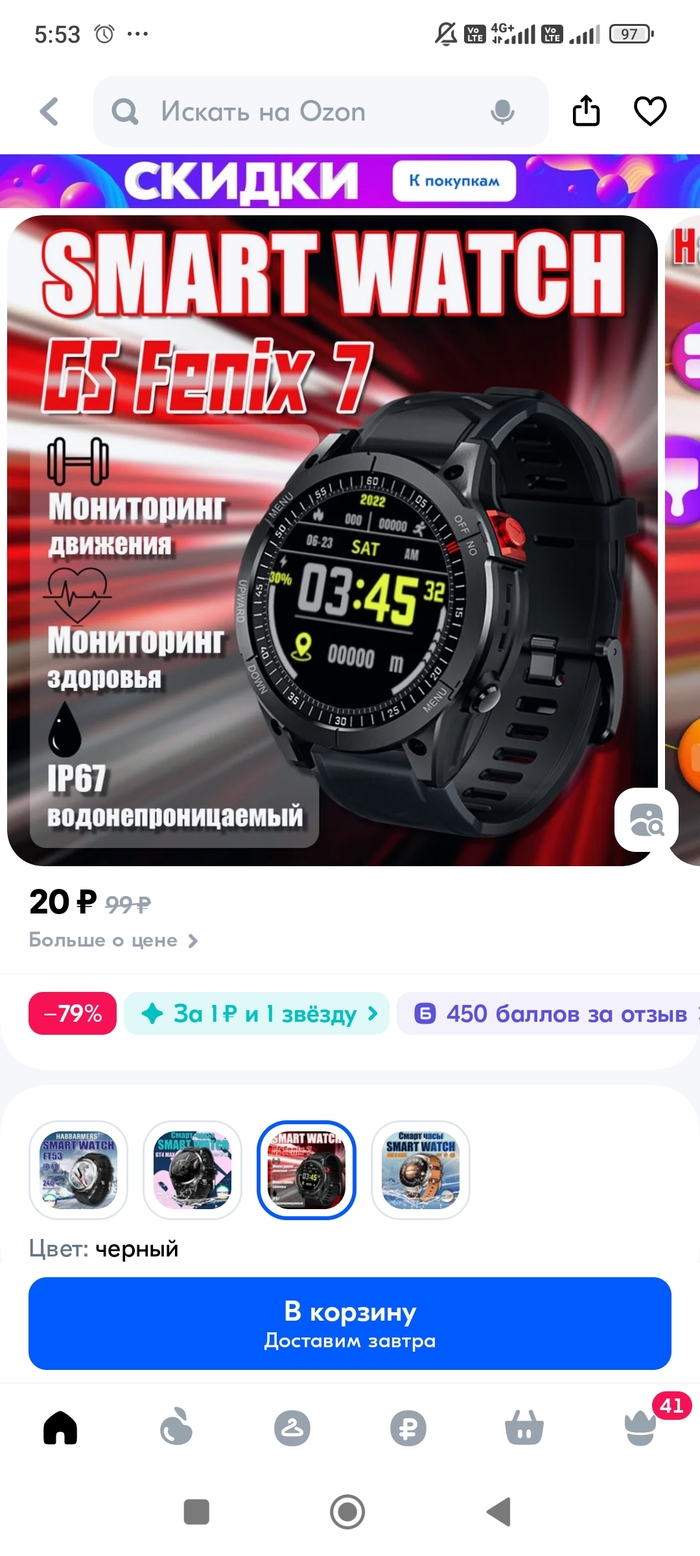The height and width of the screenshot is (1556, 700).
Task: Open 'Больше о цене' details
Action: point(113,940)
